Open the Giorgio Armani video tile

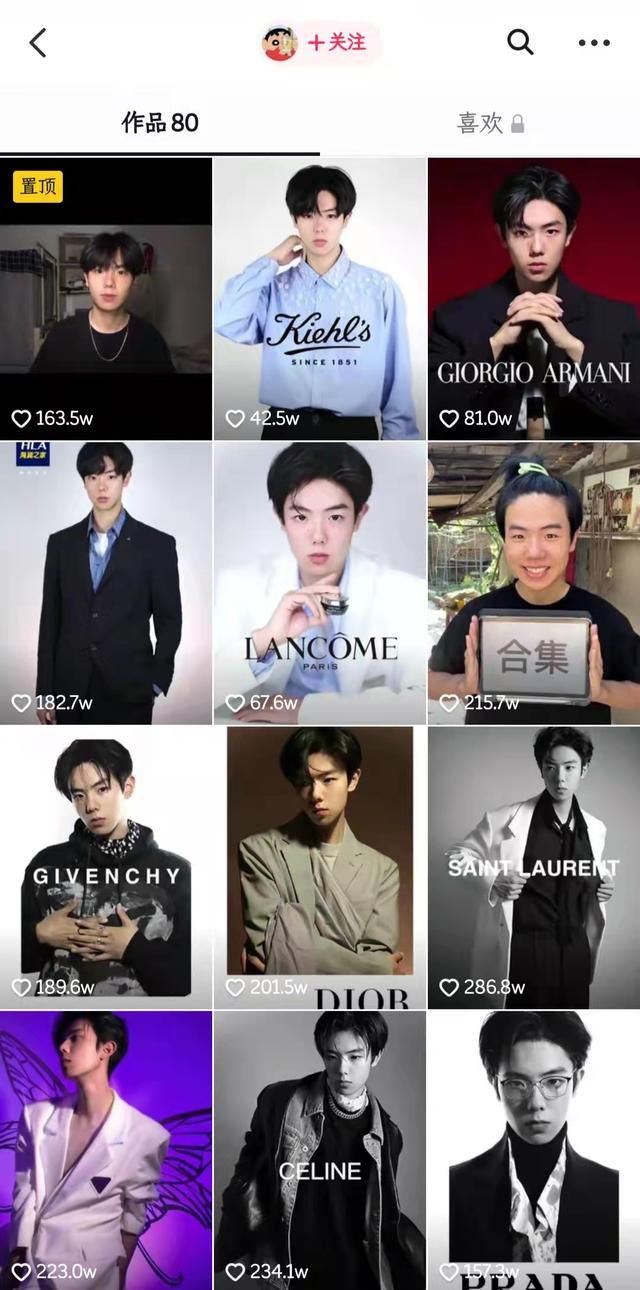(x=534, y=298)
